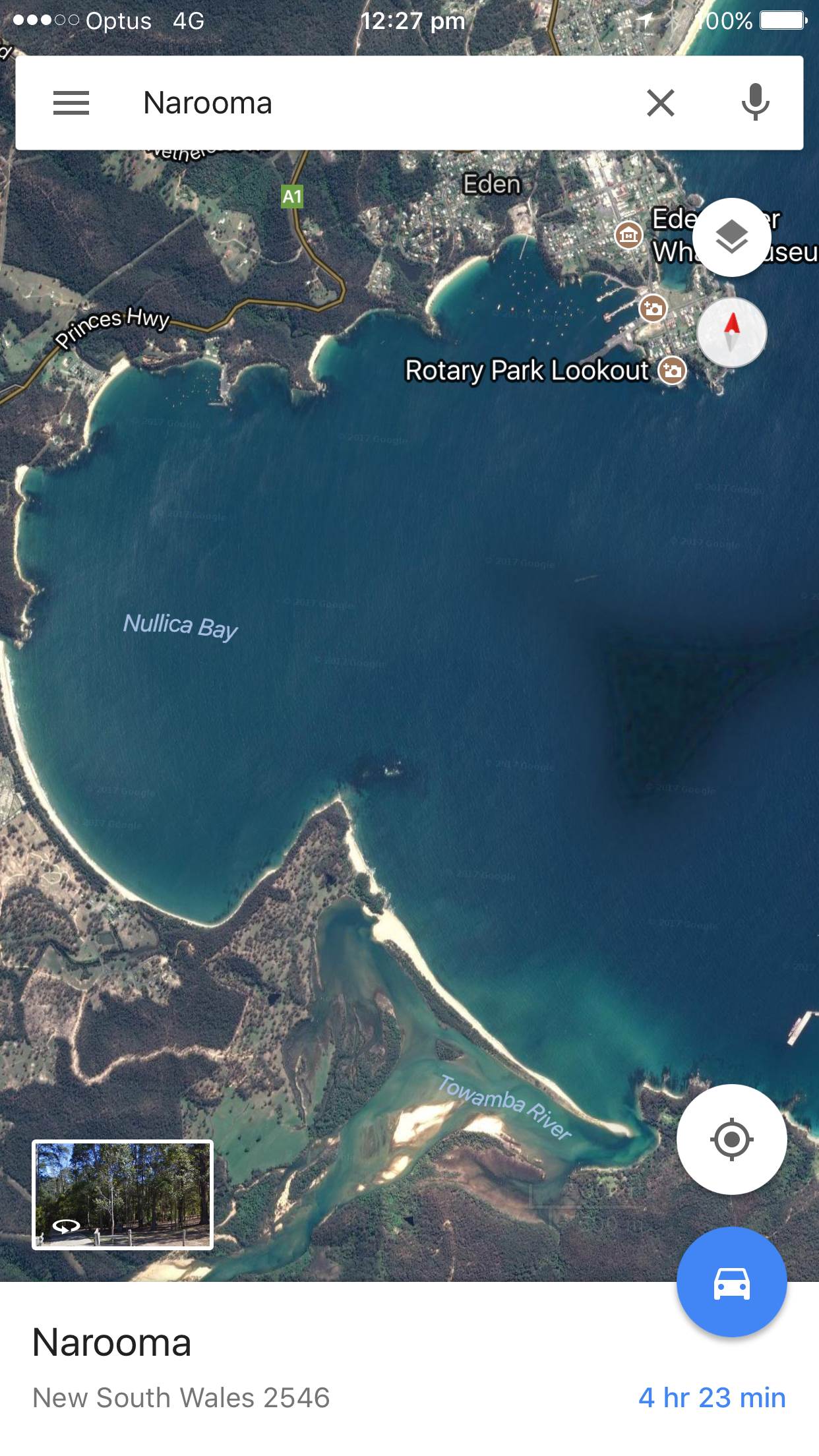Open the map layers selector
819x1456 pixels.
(x=731, y=237)
